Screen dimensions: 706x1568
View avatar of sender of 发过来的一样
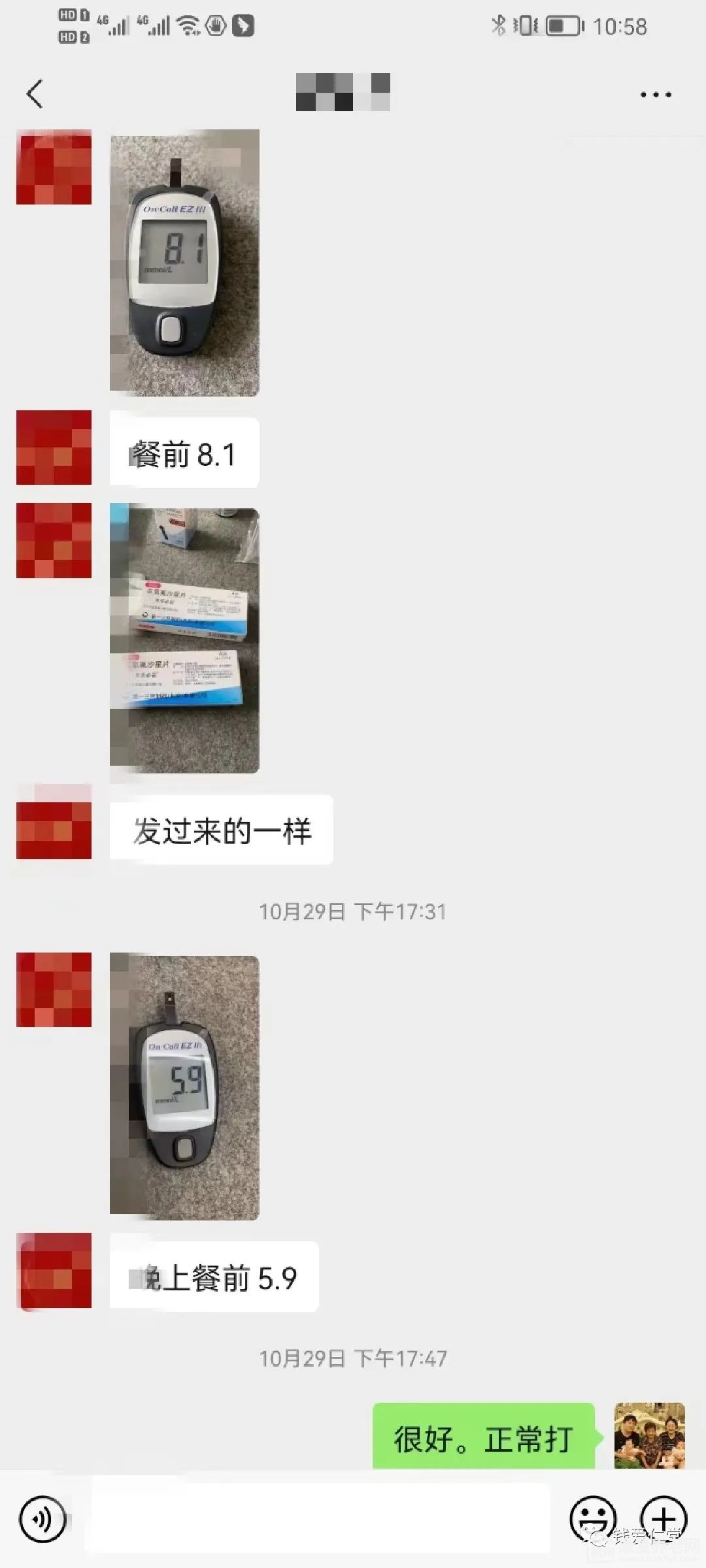tap(54, 822)
